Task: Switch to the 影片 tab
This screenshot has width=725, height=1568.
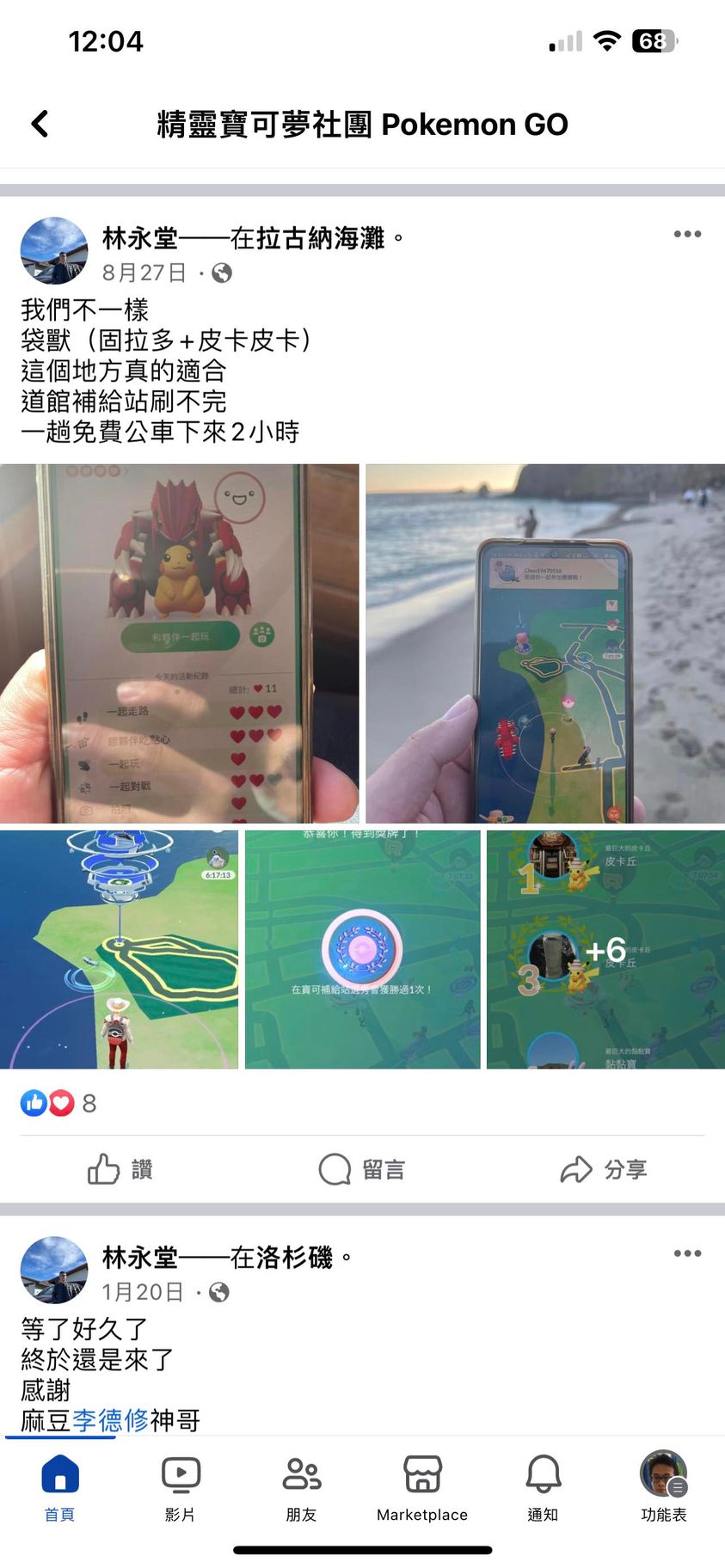Action: 181,1489
